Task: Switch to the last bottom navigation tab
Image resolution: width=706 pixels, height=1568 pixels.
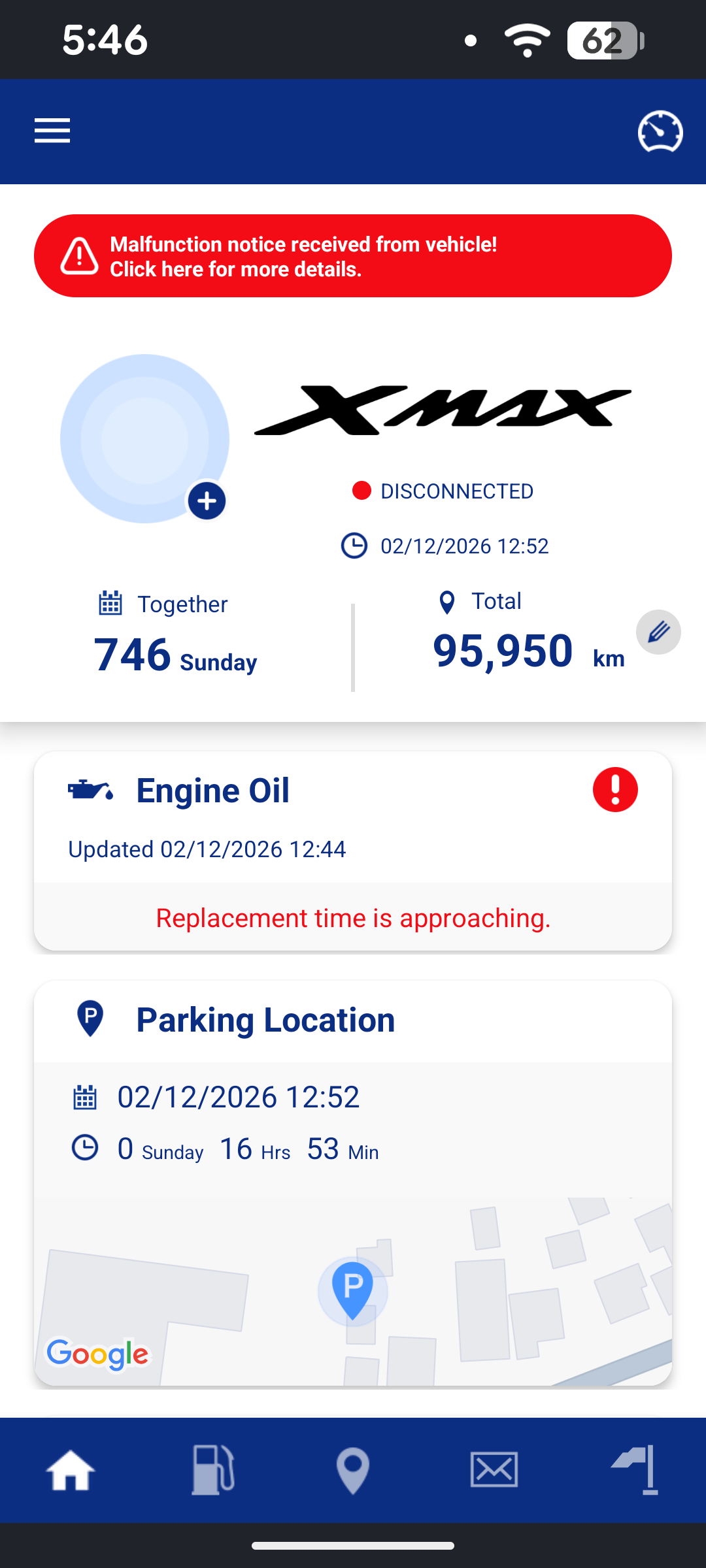Action: pos(635,1470)
